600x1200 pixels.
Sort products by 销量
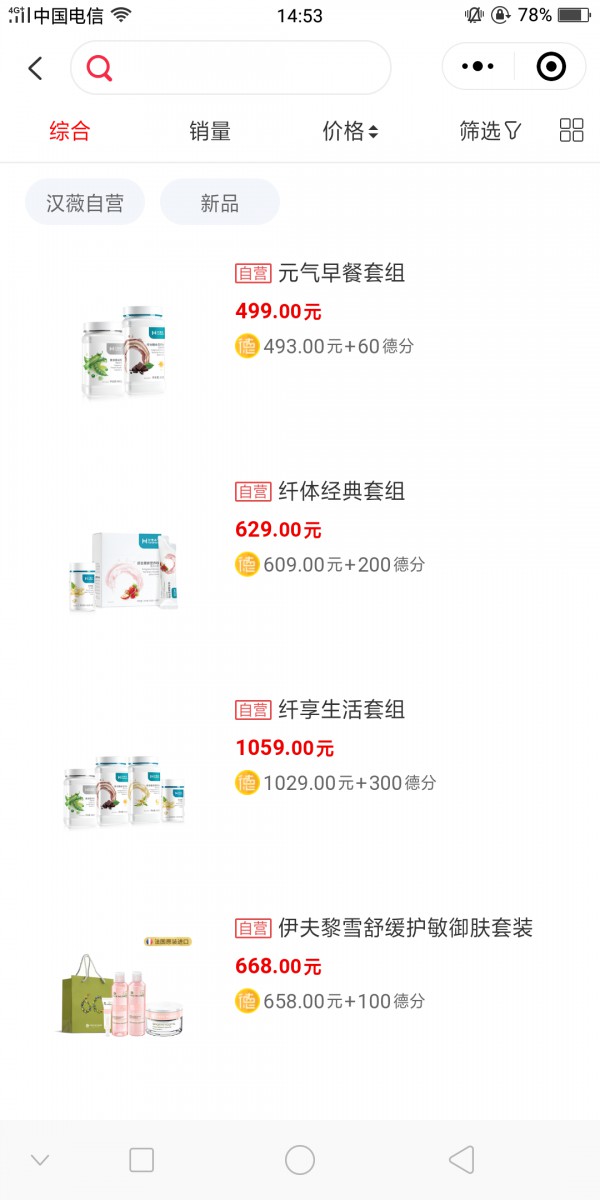point(210,131)
